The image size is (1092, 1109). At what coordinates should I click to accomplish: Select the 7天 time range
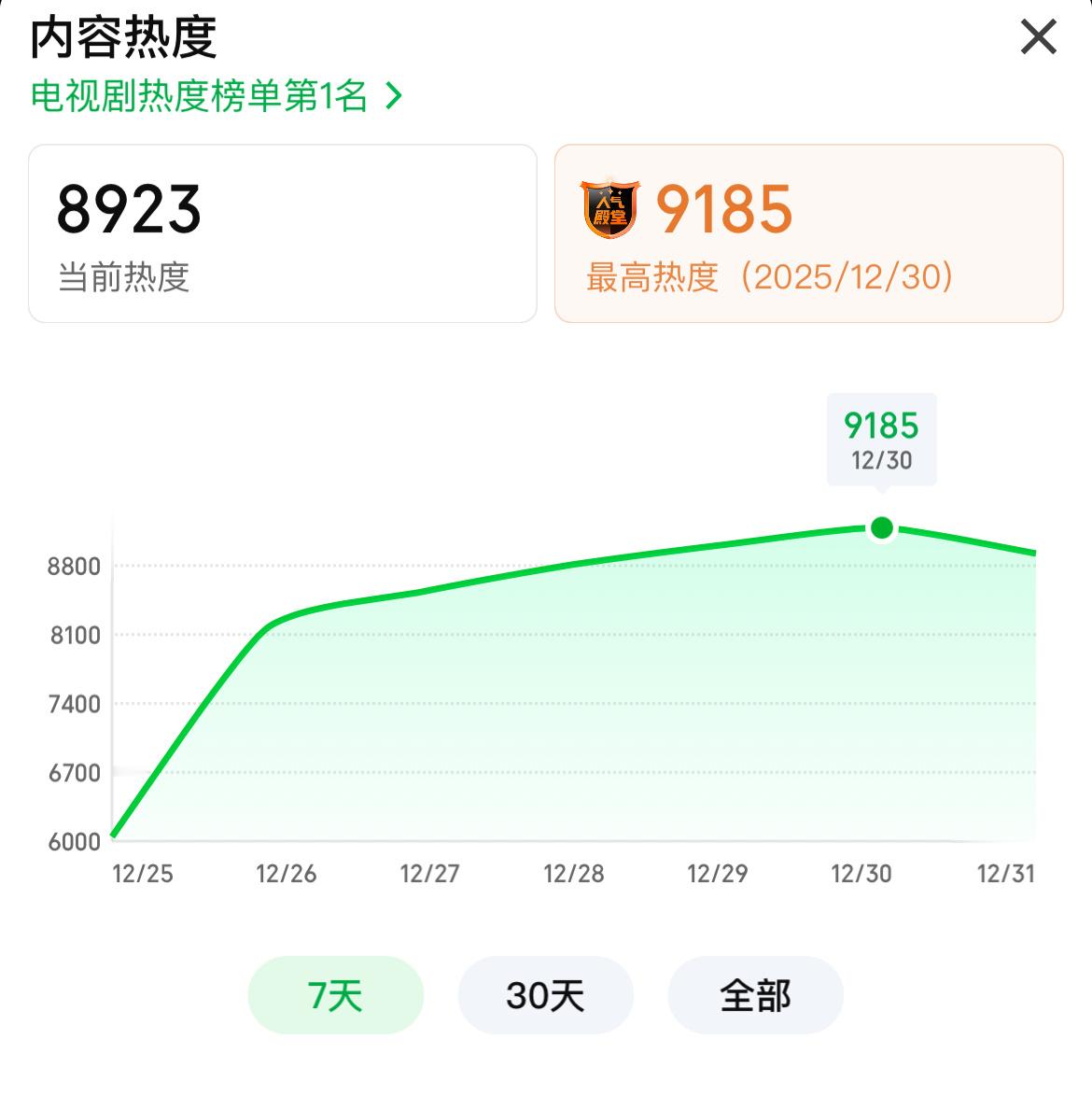[335, 995]
